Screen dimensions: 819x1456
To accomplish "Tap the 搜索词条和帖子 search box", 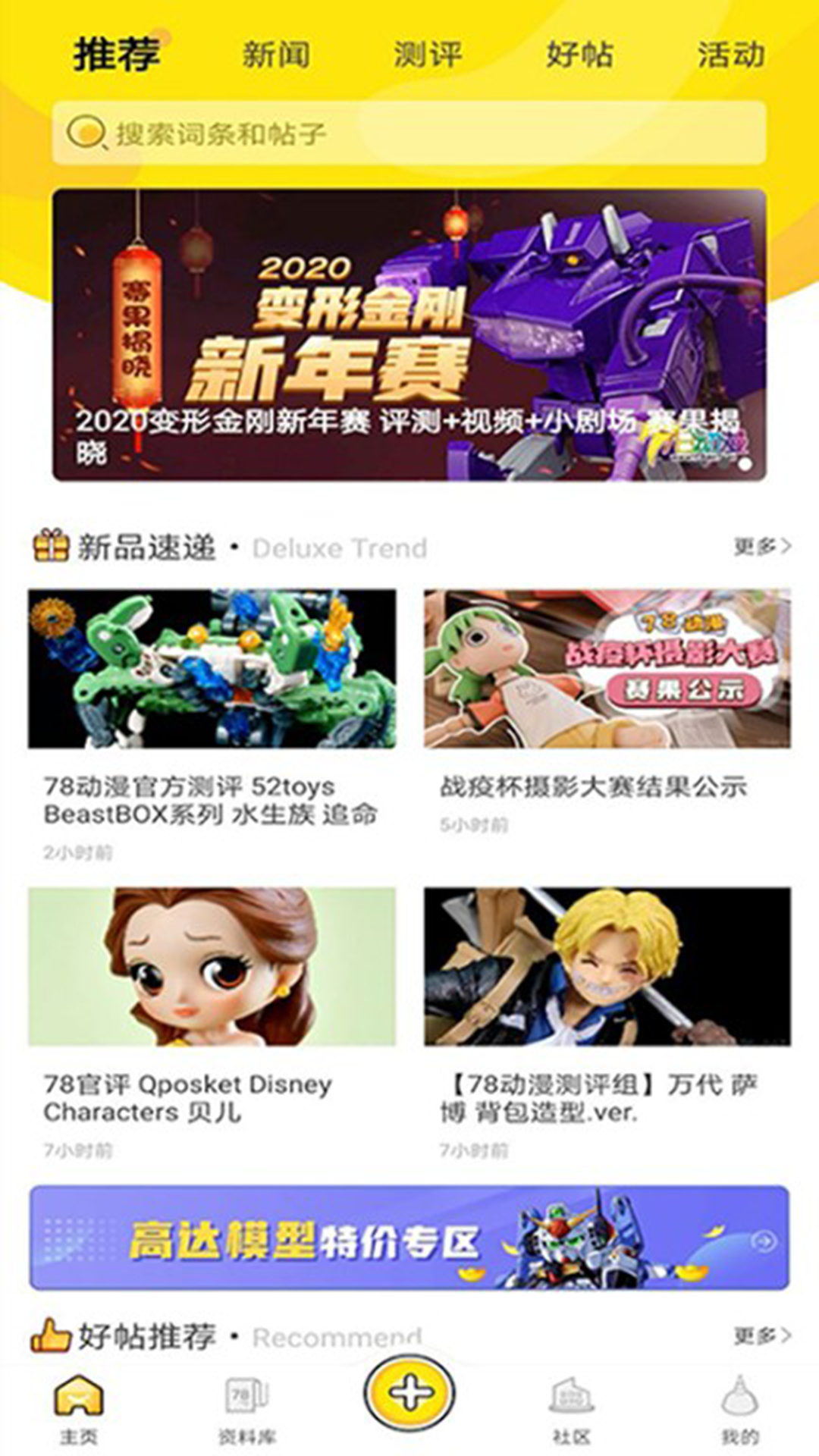I will tap(409, 133).
